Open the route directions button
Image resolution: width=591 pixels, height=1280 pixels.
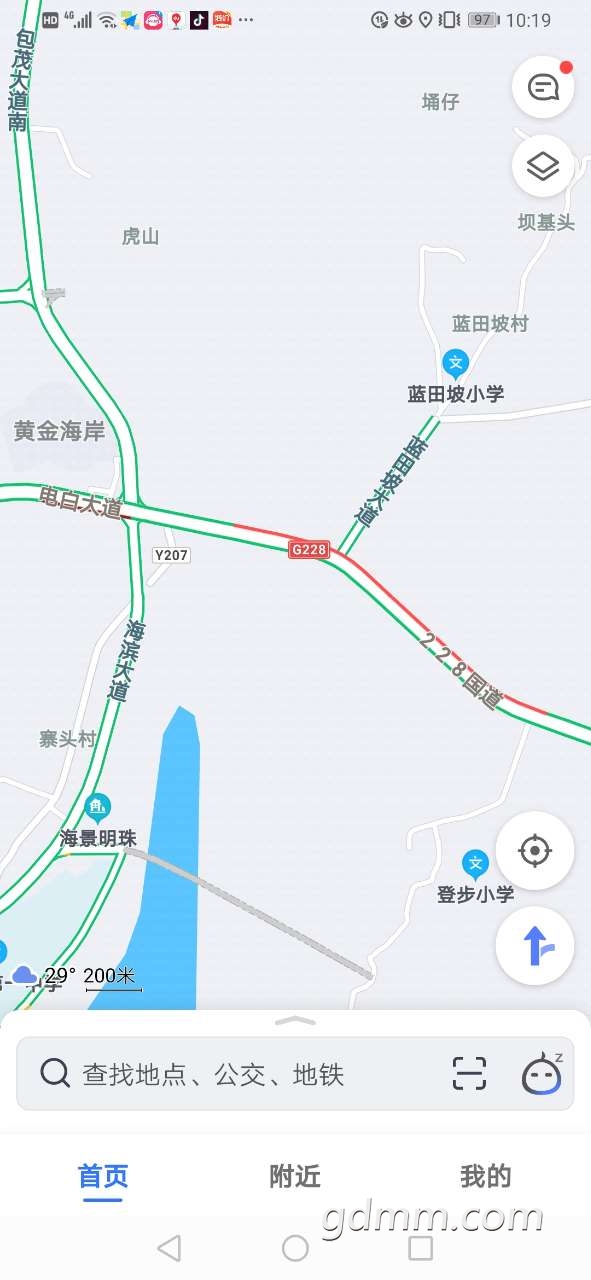[x=535, y=945]
